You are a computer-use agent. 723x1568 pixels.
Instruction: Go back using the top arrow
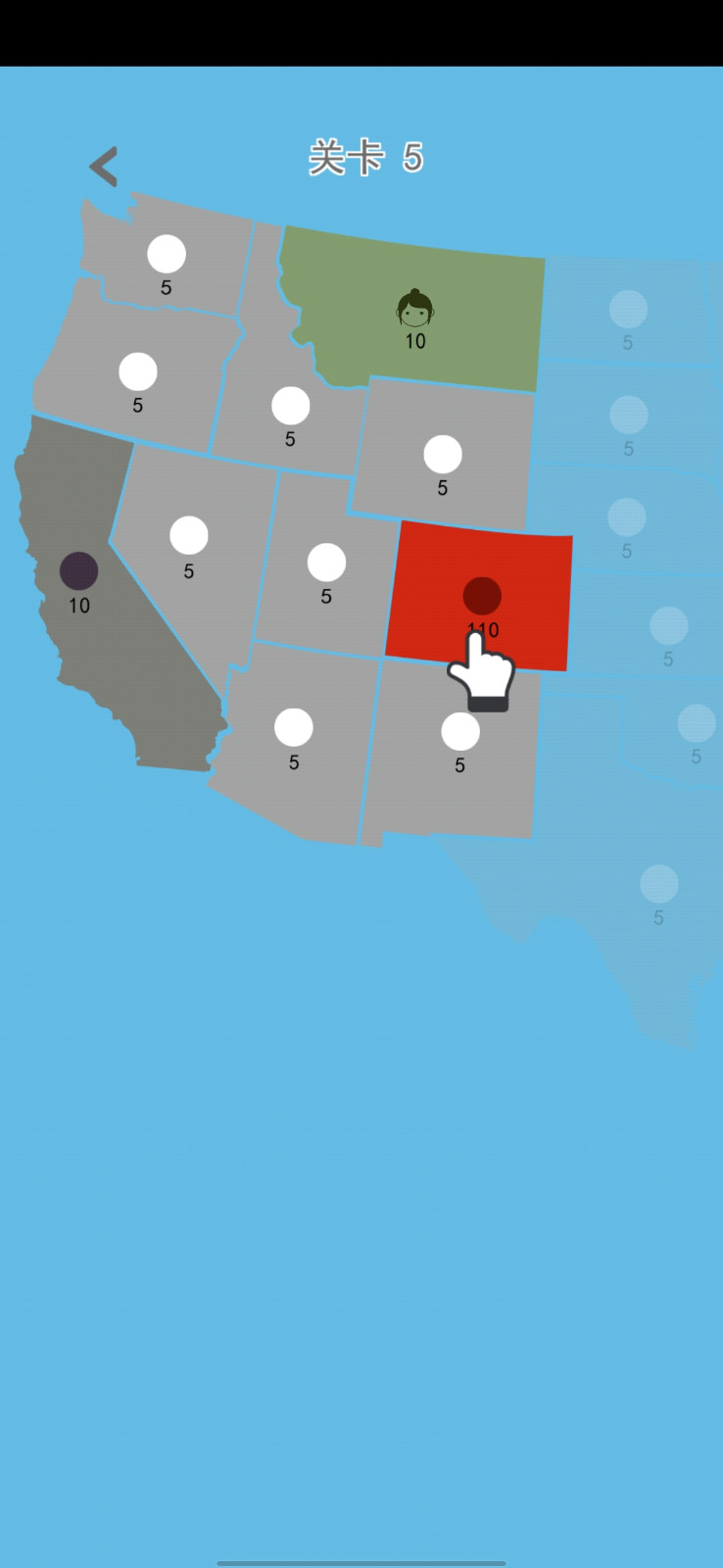[x=104, y=166]
